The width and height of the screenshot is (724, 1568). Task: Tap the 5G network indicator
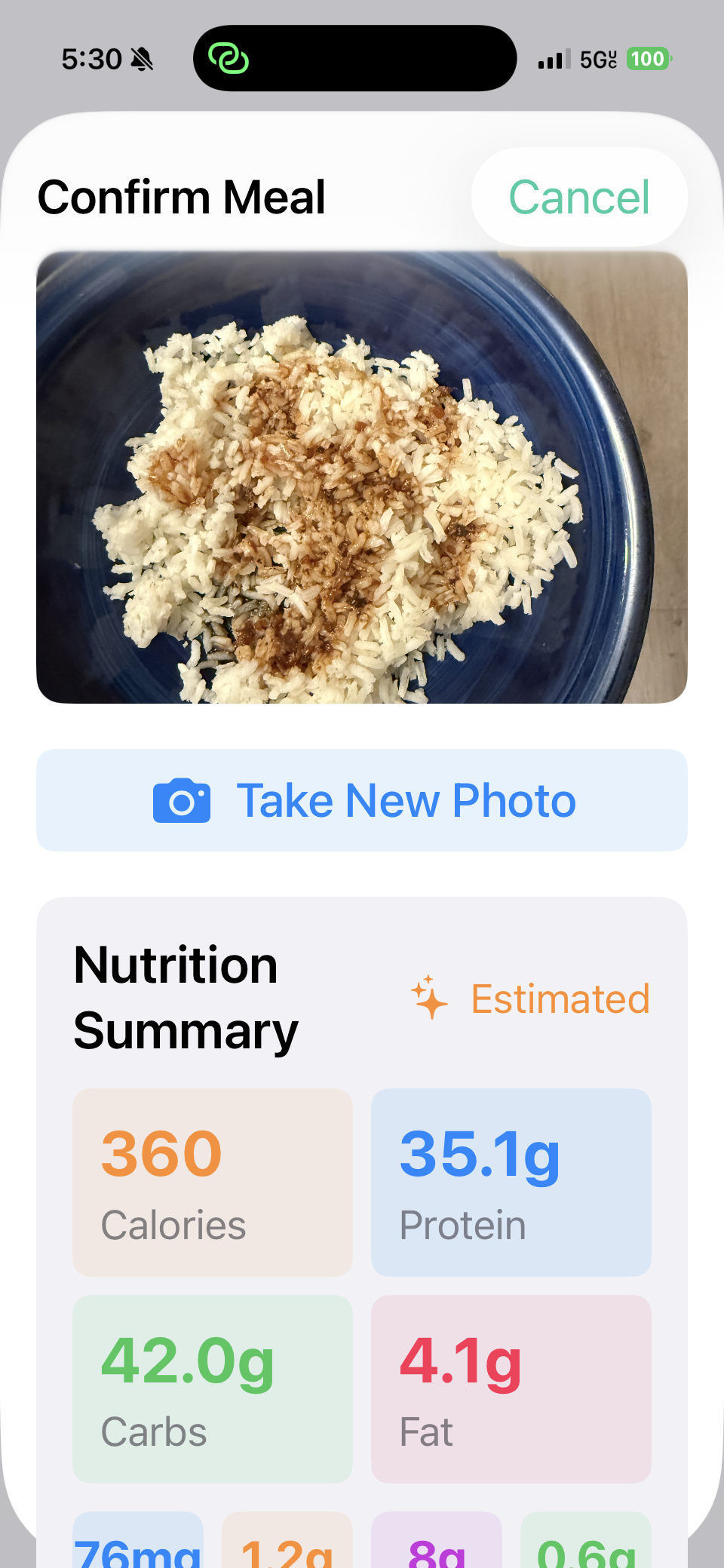[x=595, y=58]
